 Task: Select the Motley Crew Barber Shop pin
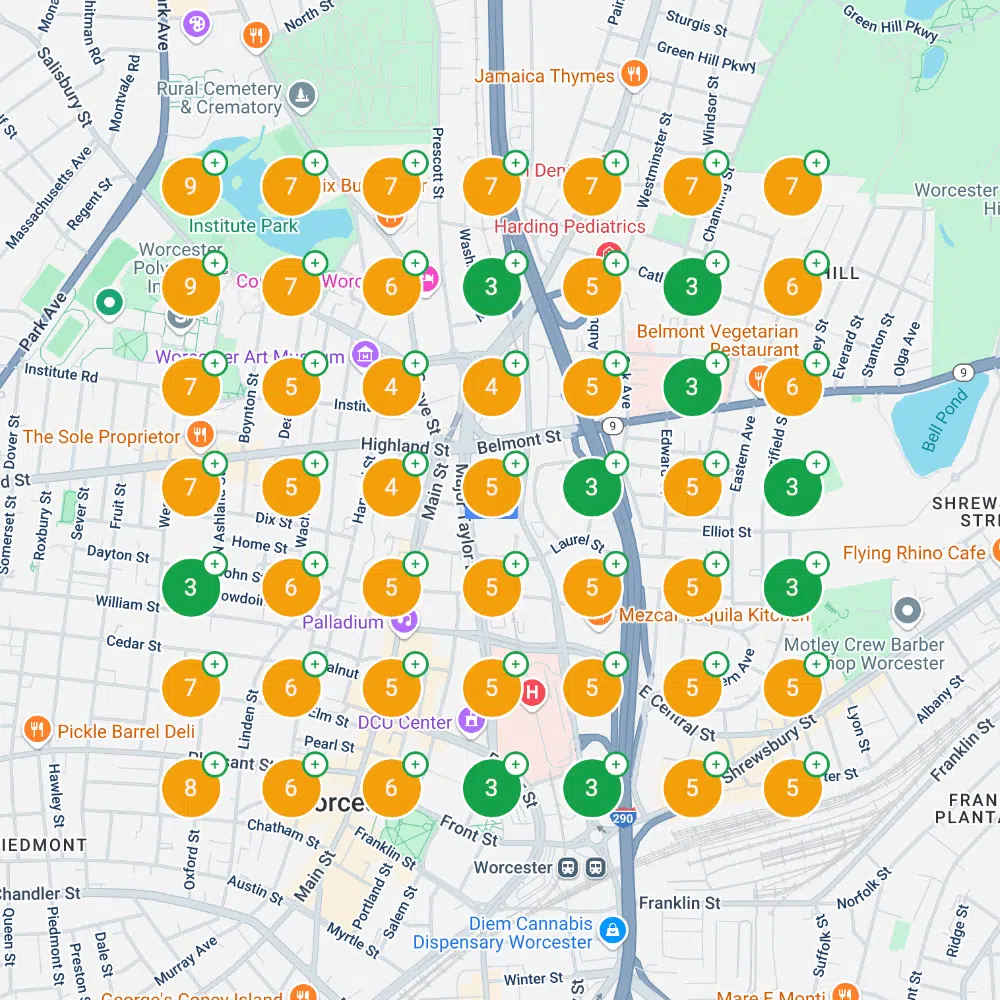coord(907,609)
